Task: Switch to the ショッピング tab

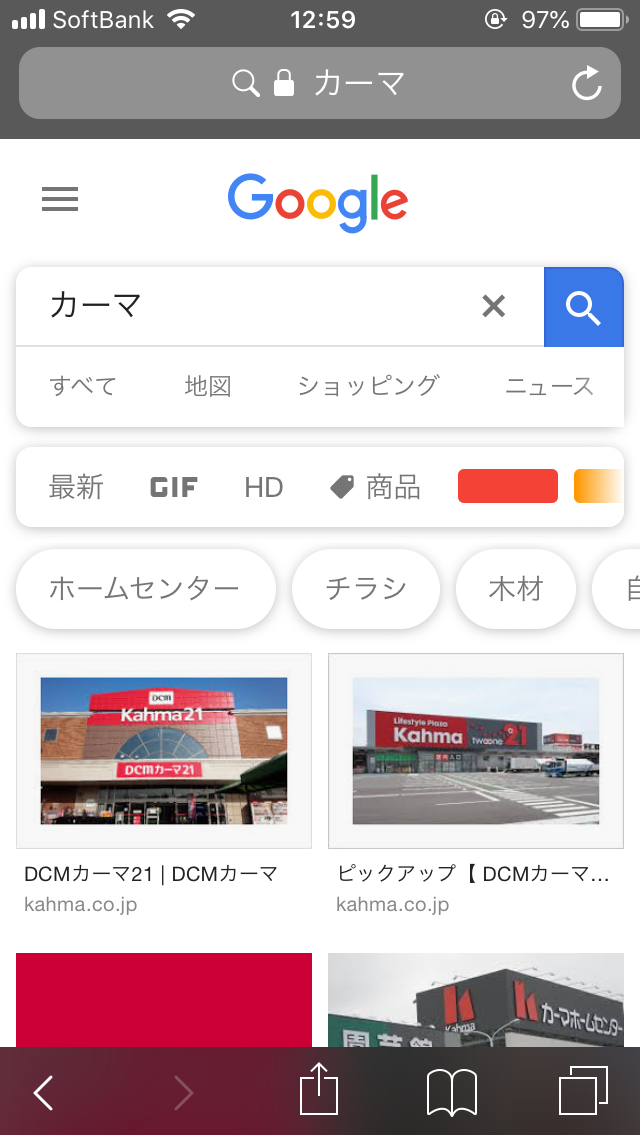Action: [x=368, y=386]
